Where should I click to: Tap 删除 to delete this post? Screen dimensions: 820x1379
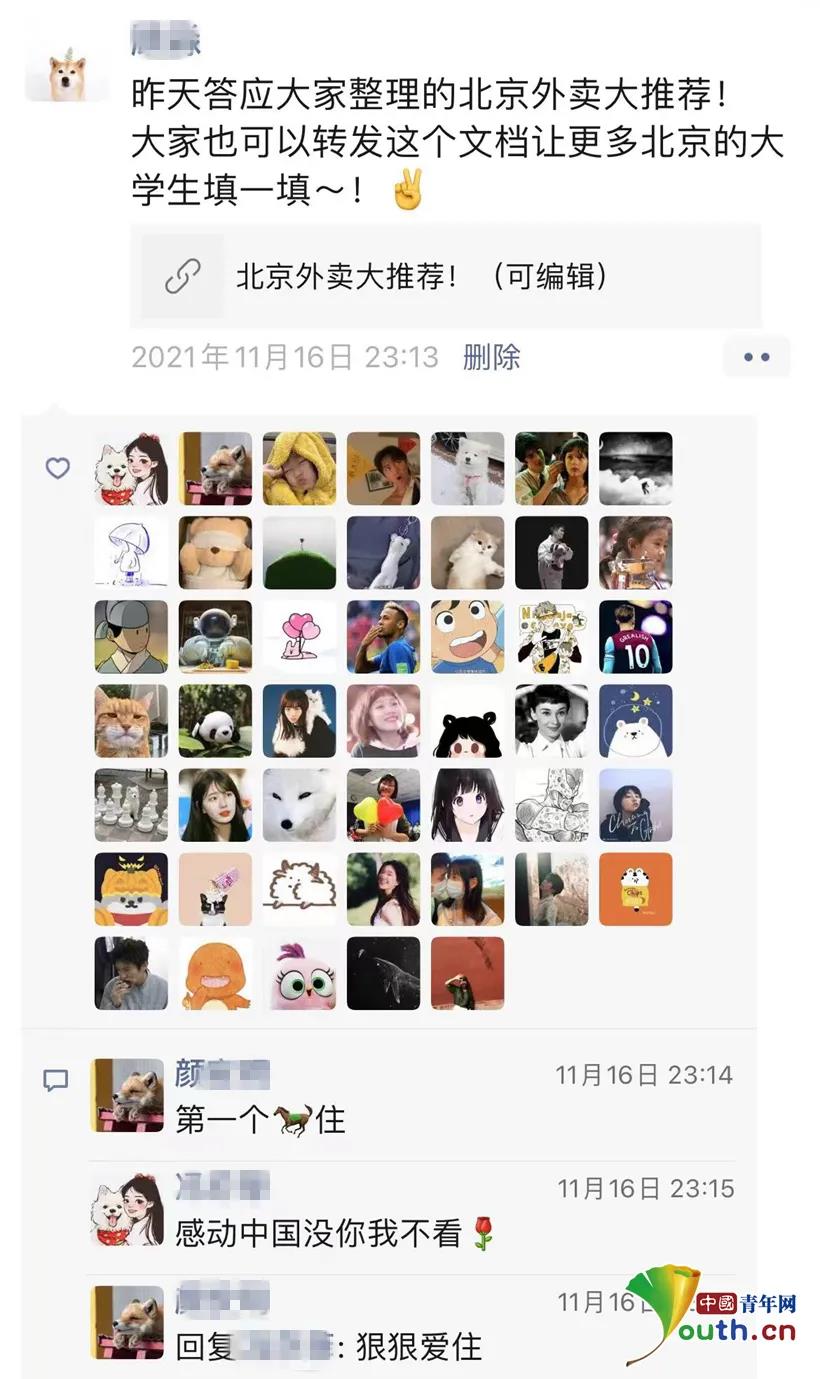click(x=491, y=357)
